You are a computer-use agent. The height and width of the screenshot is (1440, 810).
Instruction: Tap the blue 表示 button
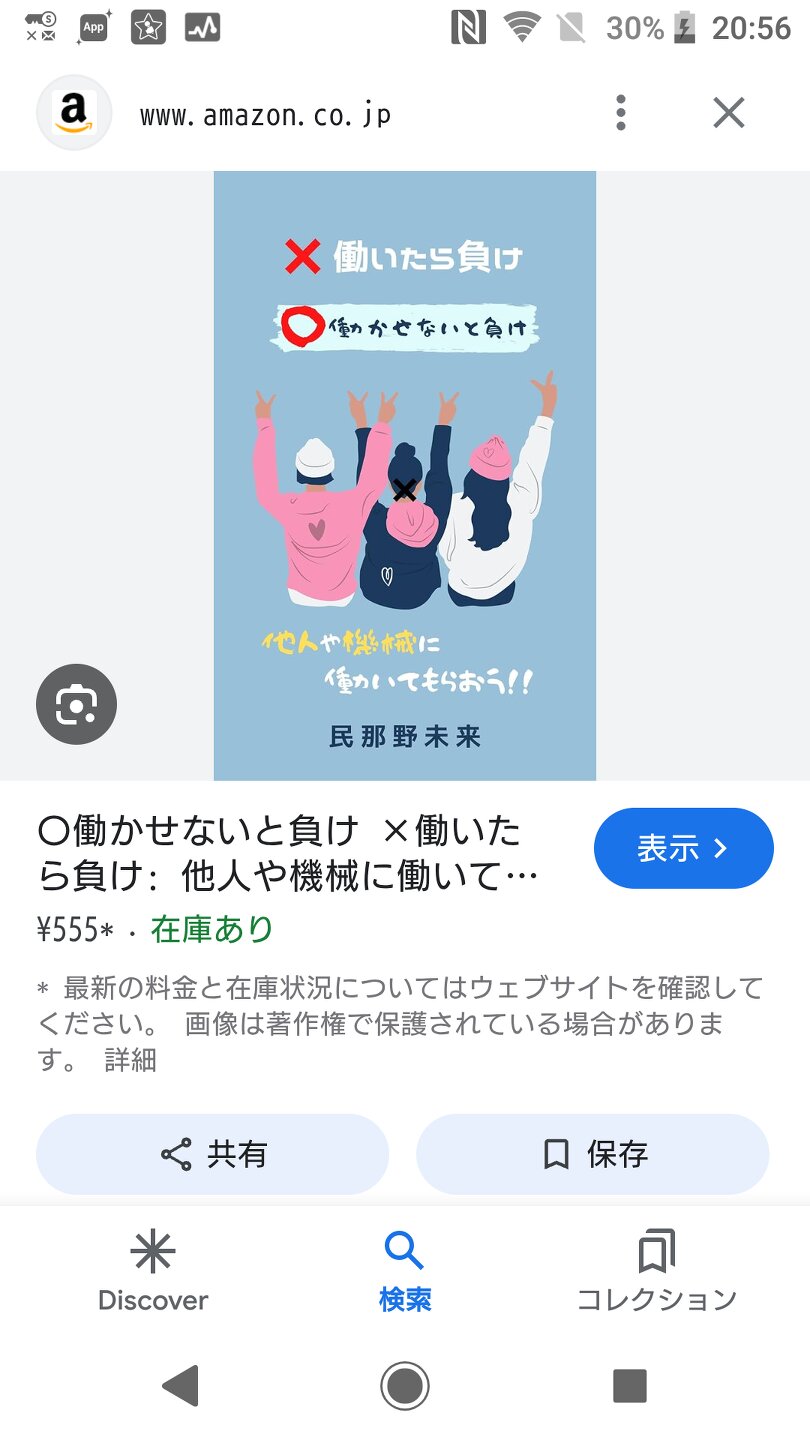683,848
